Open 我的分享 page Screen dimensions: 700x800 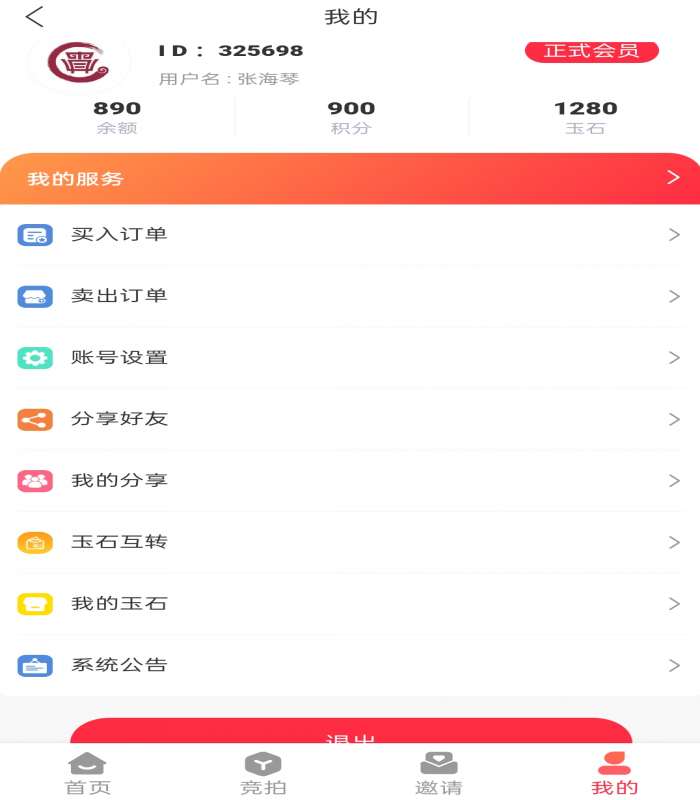click(x=350, y=481)
